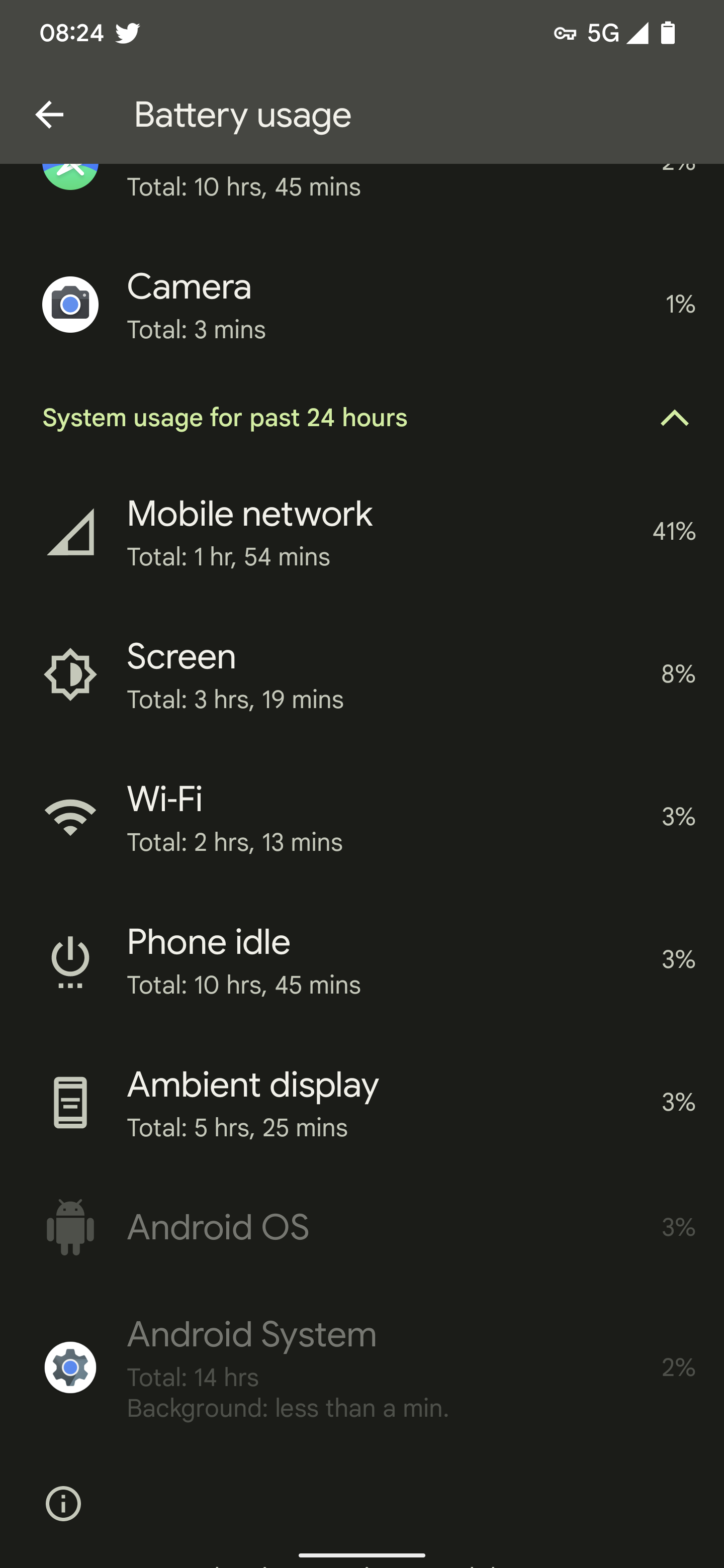Select the Wi-Fi usage row
This screenshot has height=1568, width=724.
[361, 818]
